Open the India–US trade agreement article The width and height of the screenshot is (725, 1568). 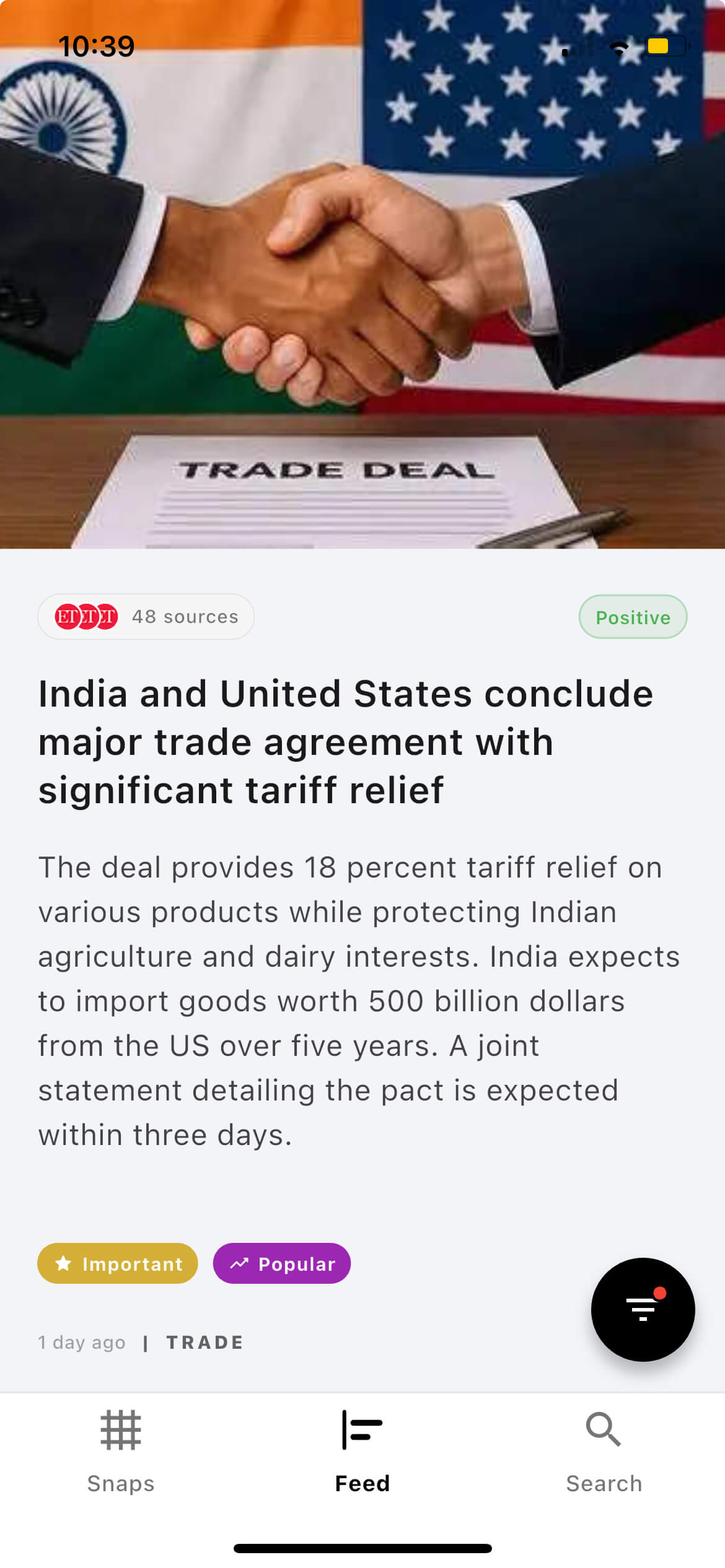[x=346, y=741]
